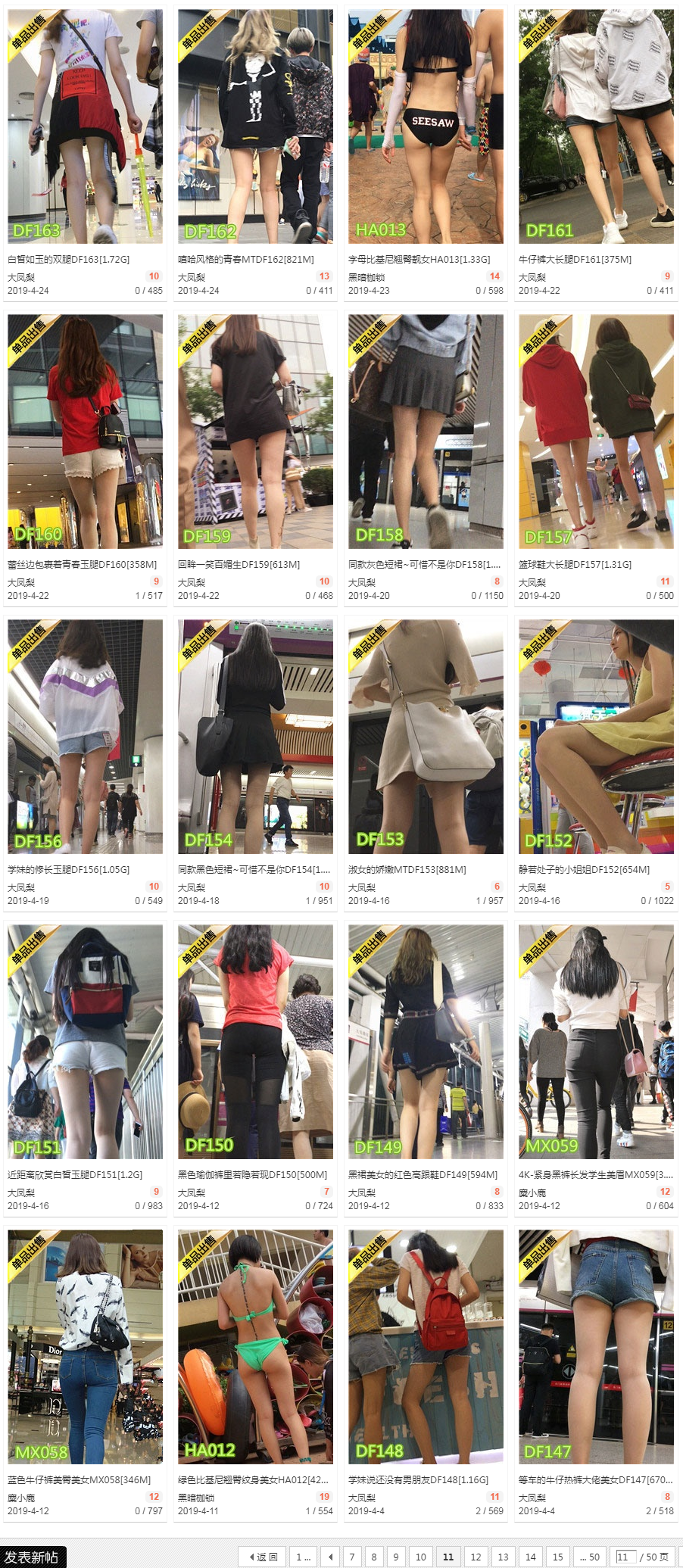Jump to first page '1 ...'

pyautogui.click(x=303, y=1557)
